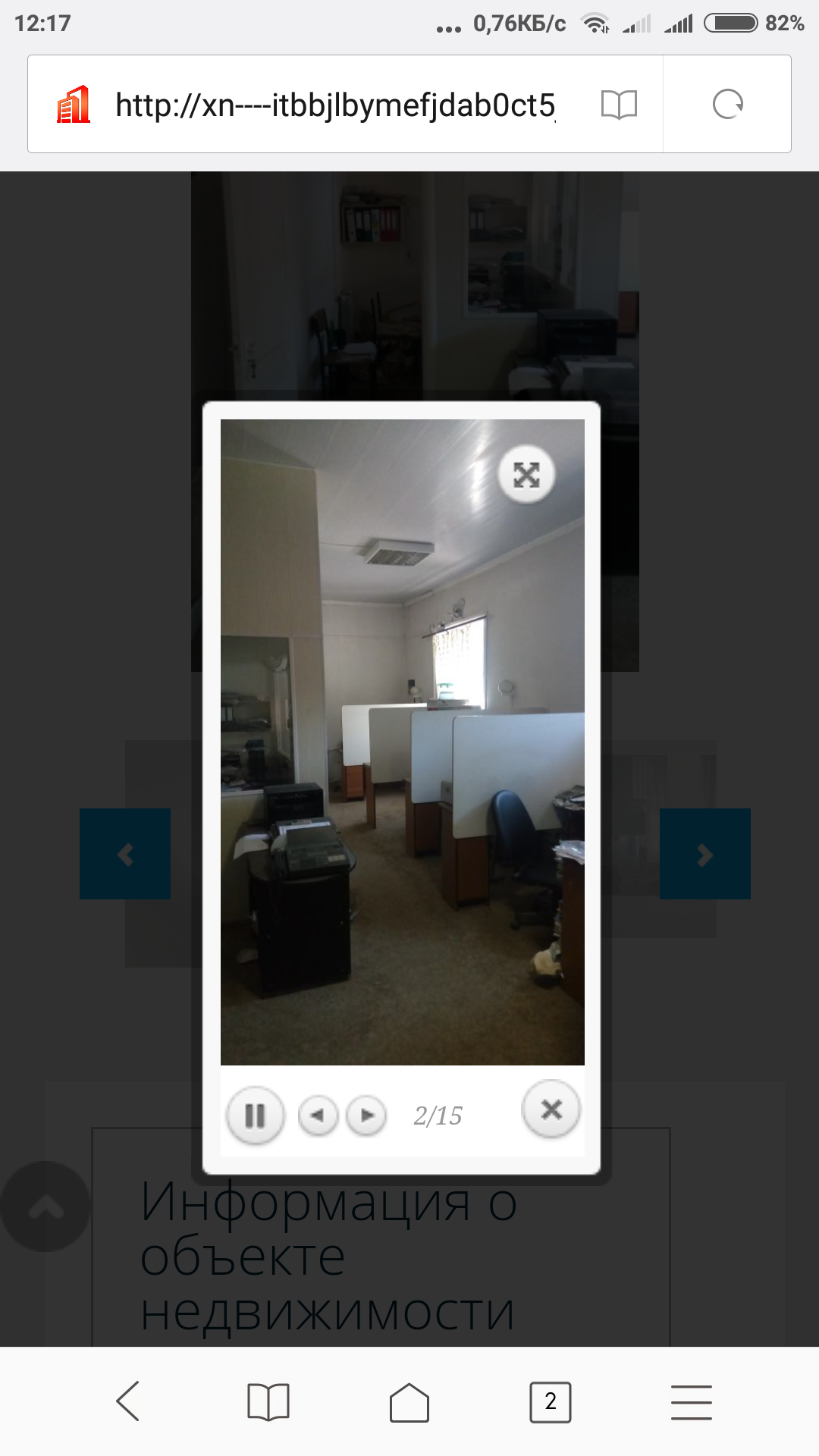Reload the current page
819x1456 pixels.
(x=728, y=105)
